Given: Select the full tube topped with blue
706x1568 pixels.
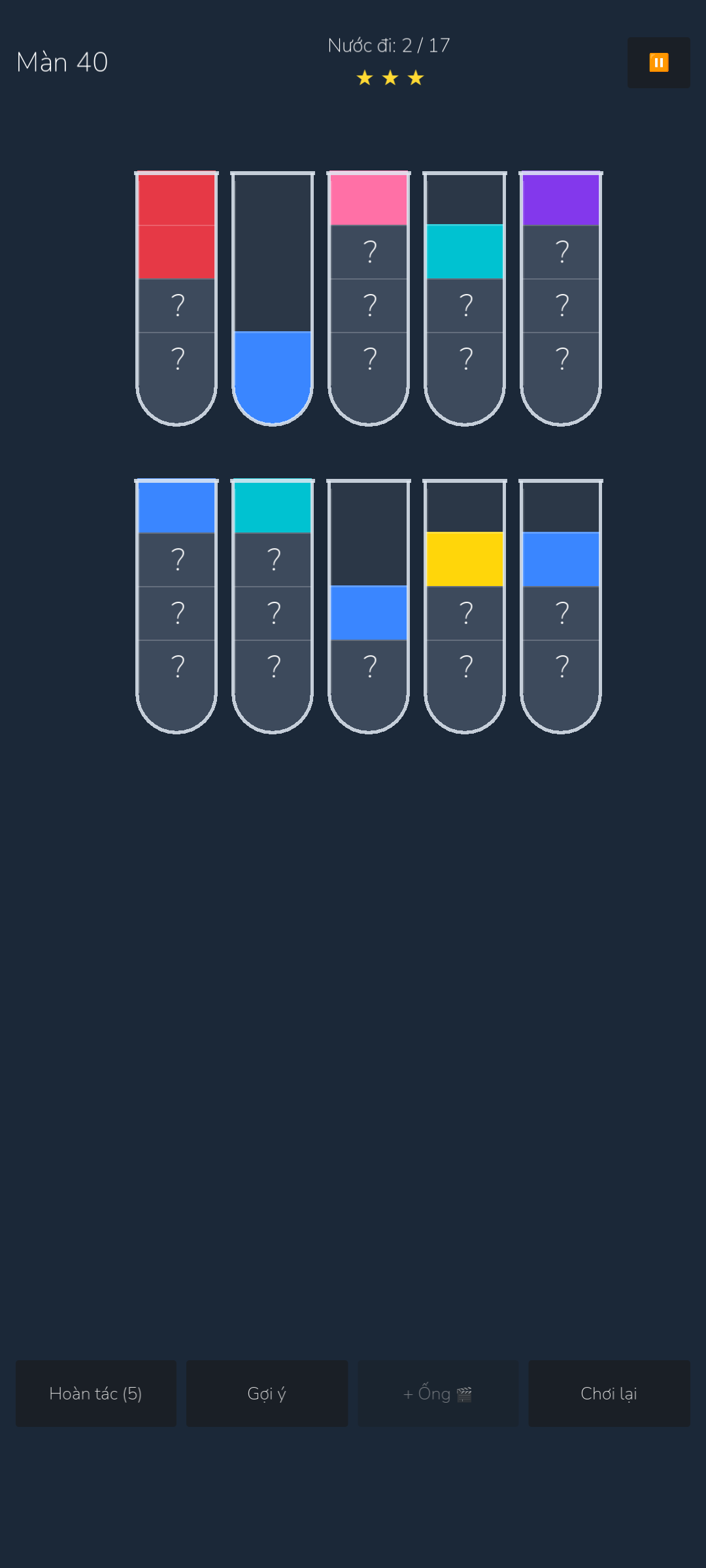Looking at the screenshot, I should 176,606.
